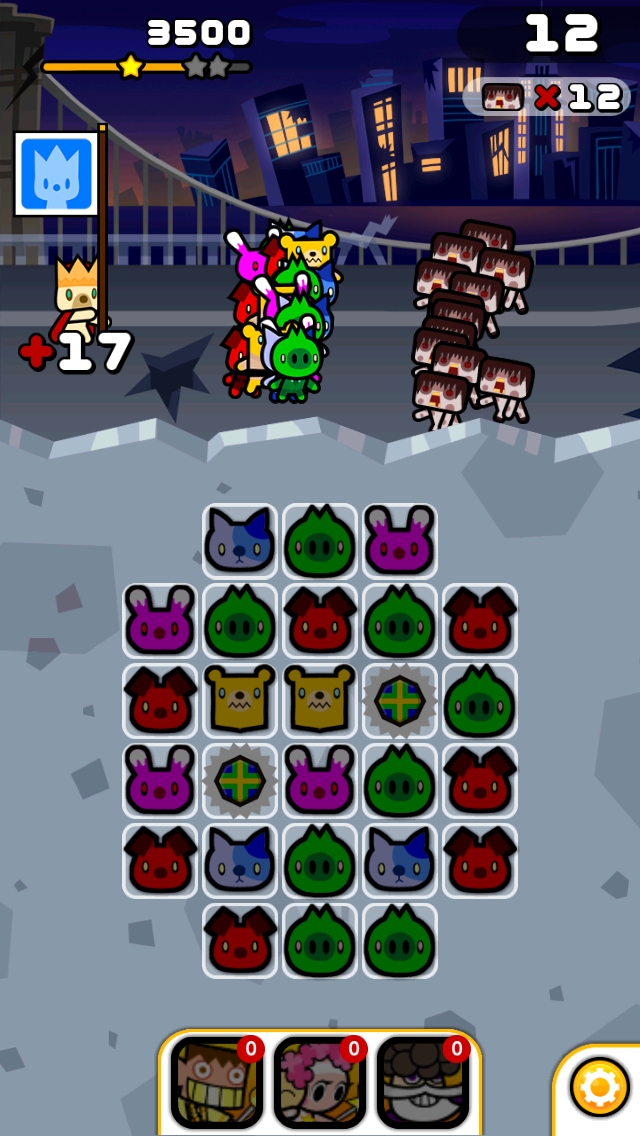
Task: Tap the blue cat banner flag
Action: pyautogui.click(x=56, y=173)
